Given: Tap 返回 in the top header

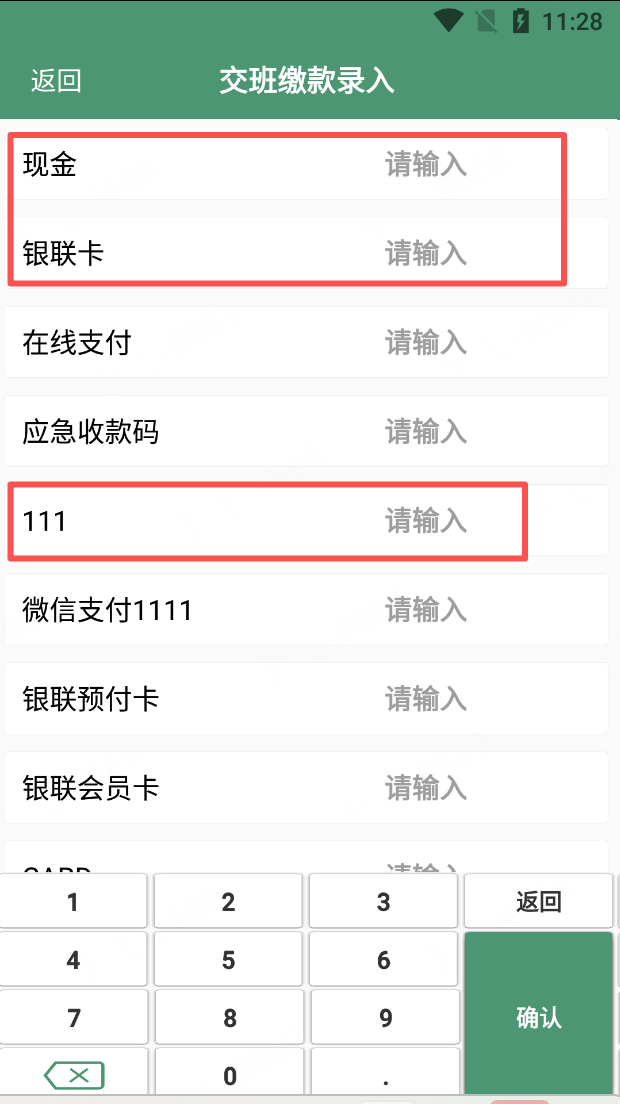Looking at the screenshot, I should pyautogui.click(x=56, y=81).
